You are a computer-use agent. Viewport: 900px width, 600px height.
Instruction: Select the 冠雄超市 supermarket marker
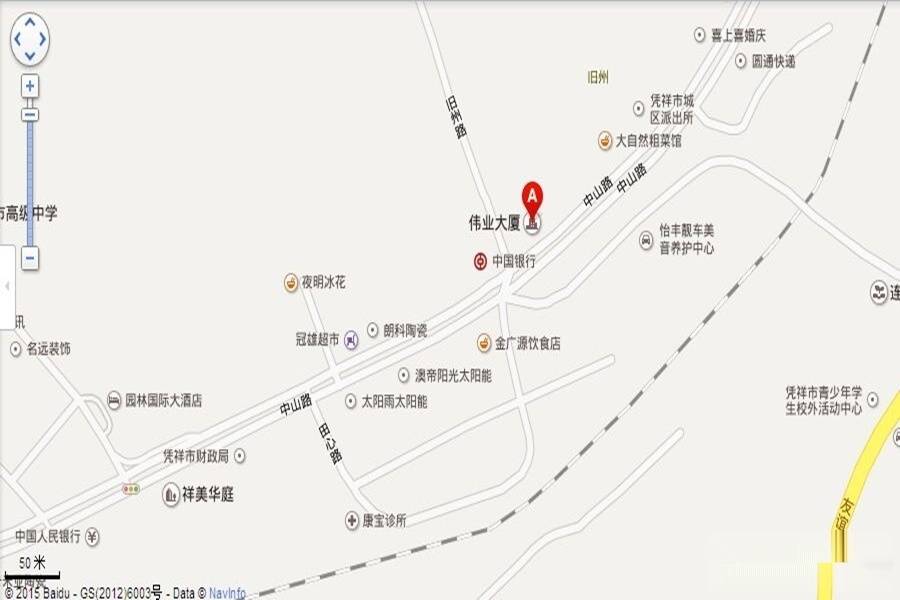351,341
